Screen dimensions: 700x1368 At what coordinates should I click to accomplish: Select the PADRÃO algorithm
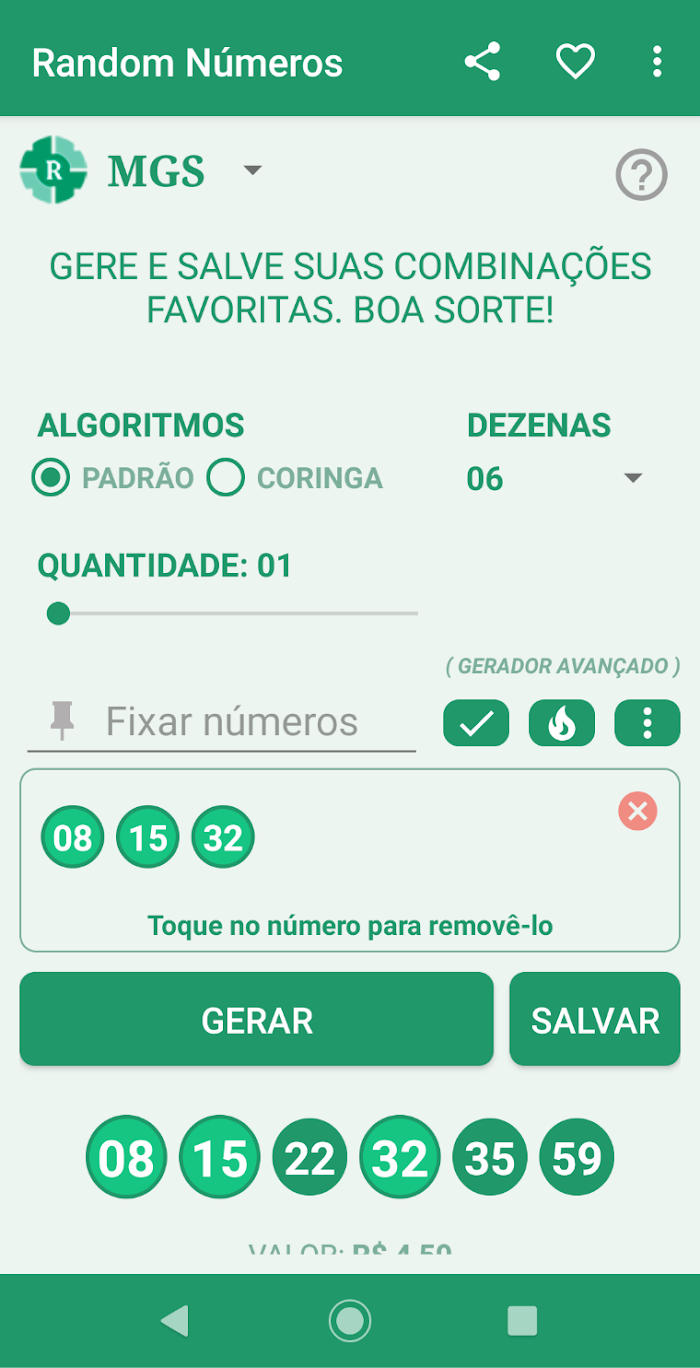[113, 478]
